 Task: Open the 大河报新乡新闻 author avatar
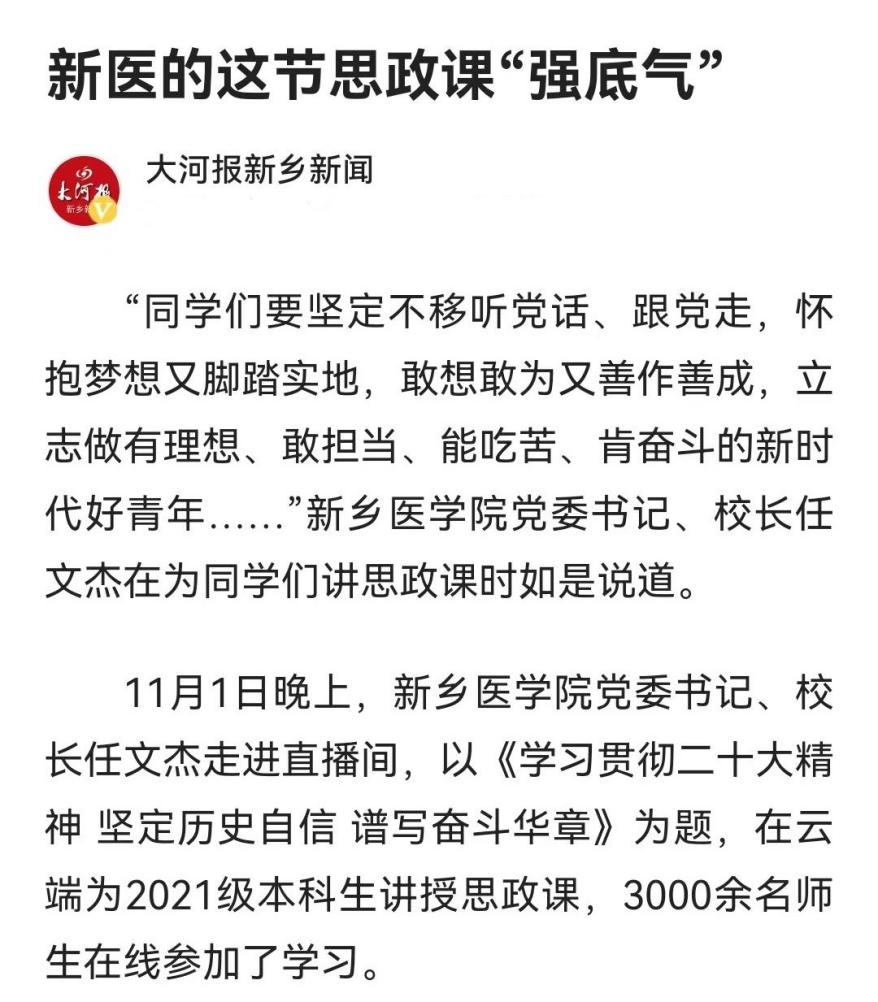coord(84,191)
